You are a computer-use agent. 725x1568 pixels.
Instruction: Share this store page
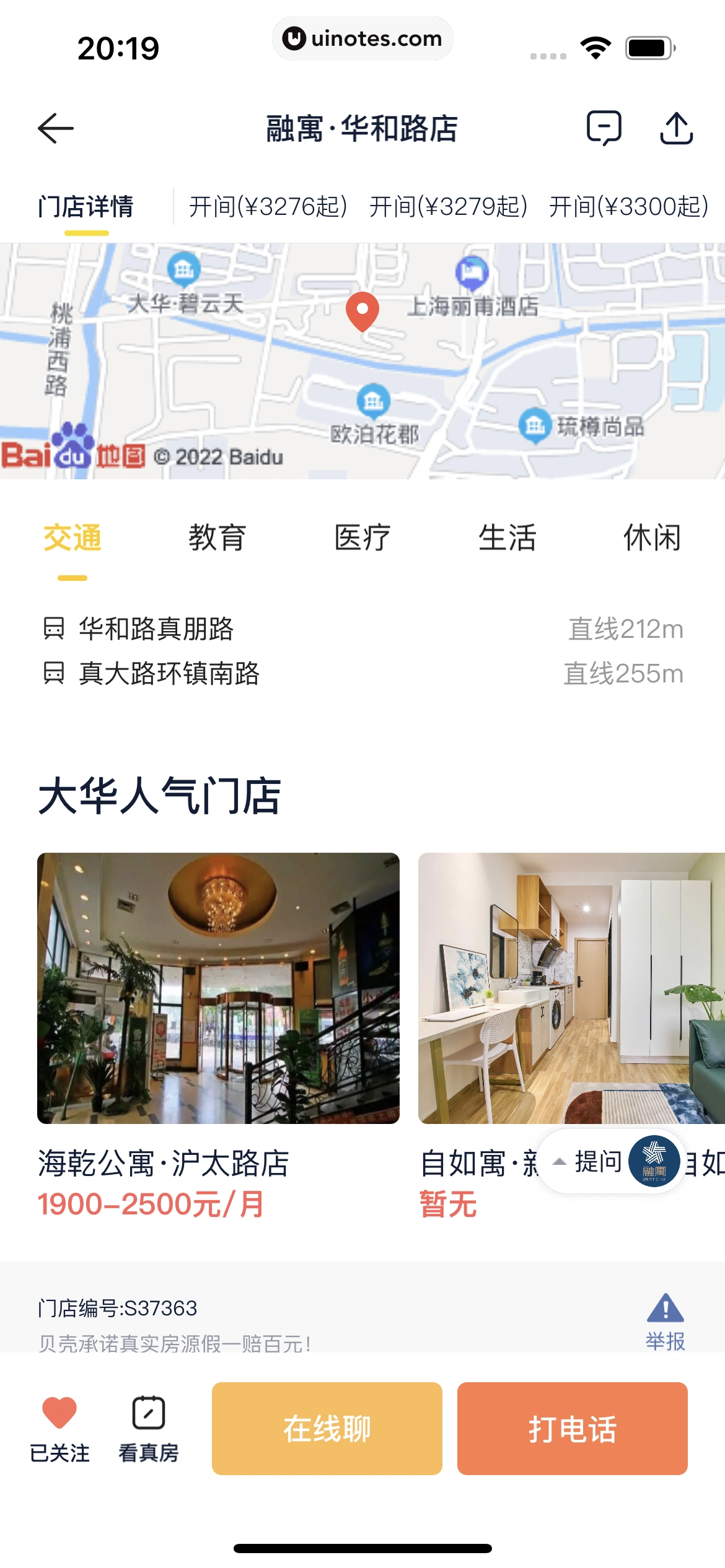coord(676,128)
